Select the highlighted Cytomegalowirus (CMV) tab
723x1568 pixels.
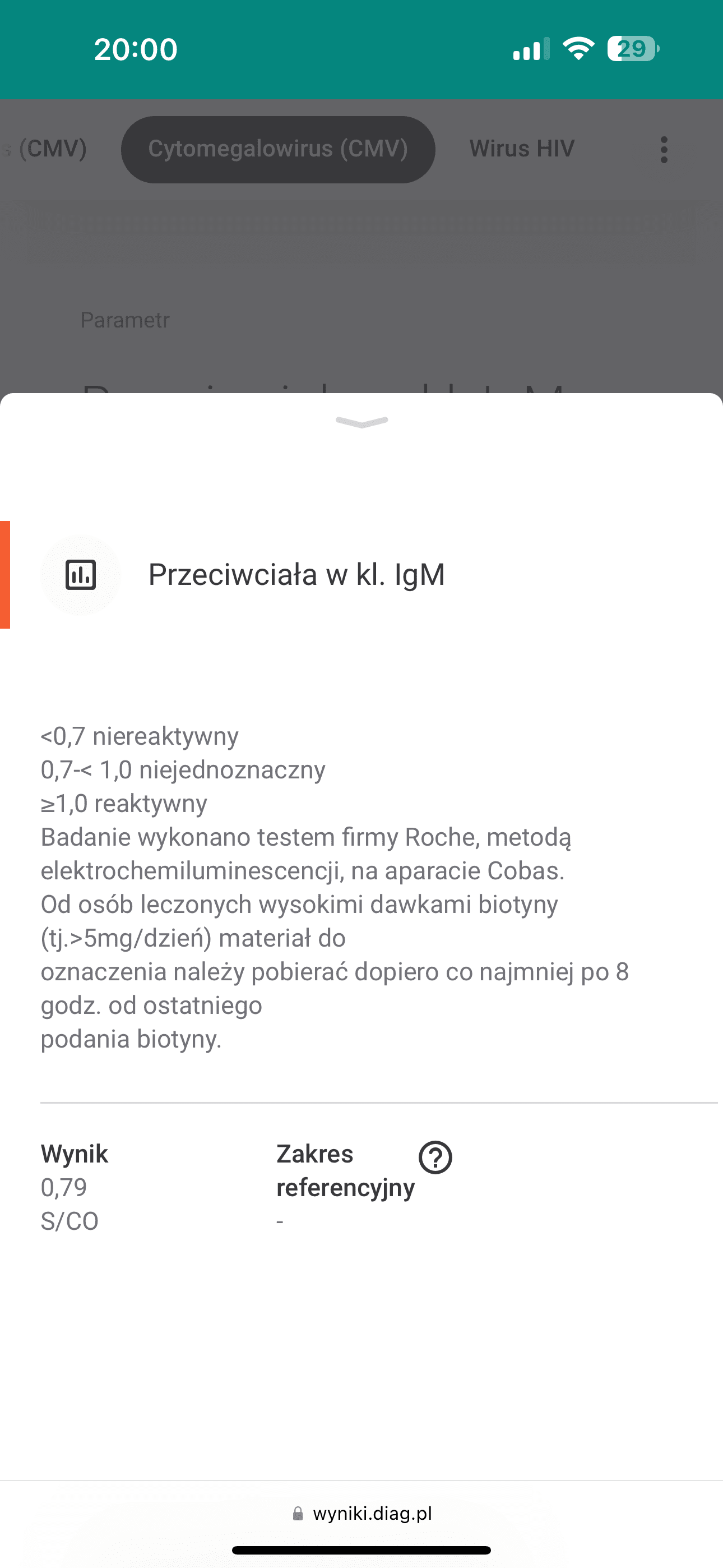click(278, 149)
